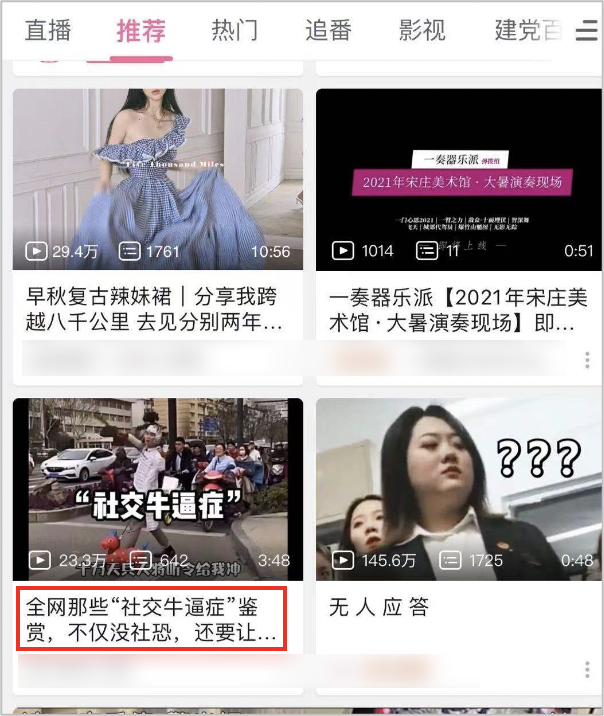Screen dimensions: 604x716
Task: Open more options for 无人应答 video
Action: click(x=587, y=669)
